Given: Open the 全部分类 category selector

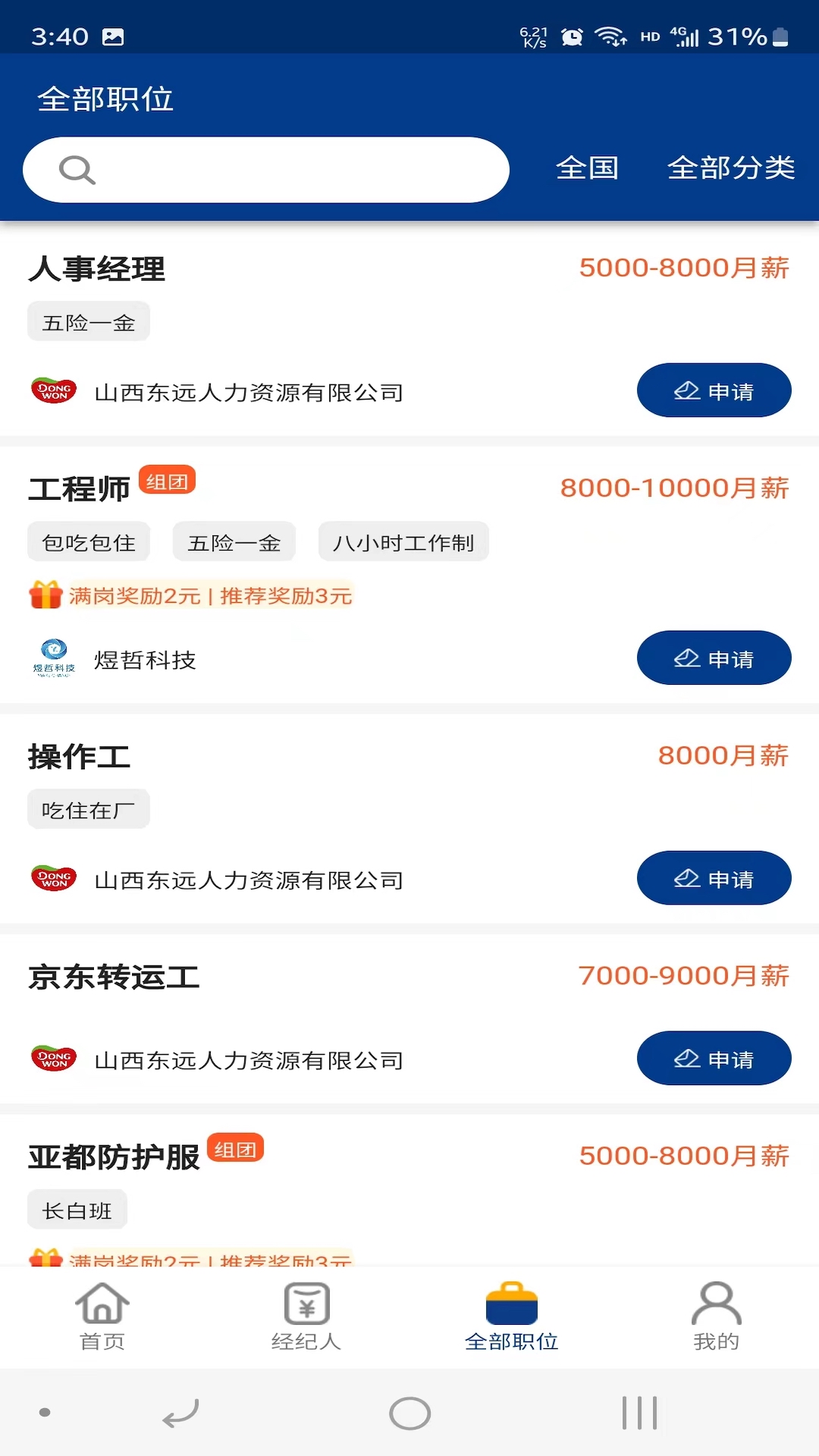Looking at the screenshot, I should [730, 169].
